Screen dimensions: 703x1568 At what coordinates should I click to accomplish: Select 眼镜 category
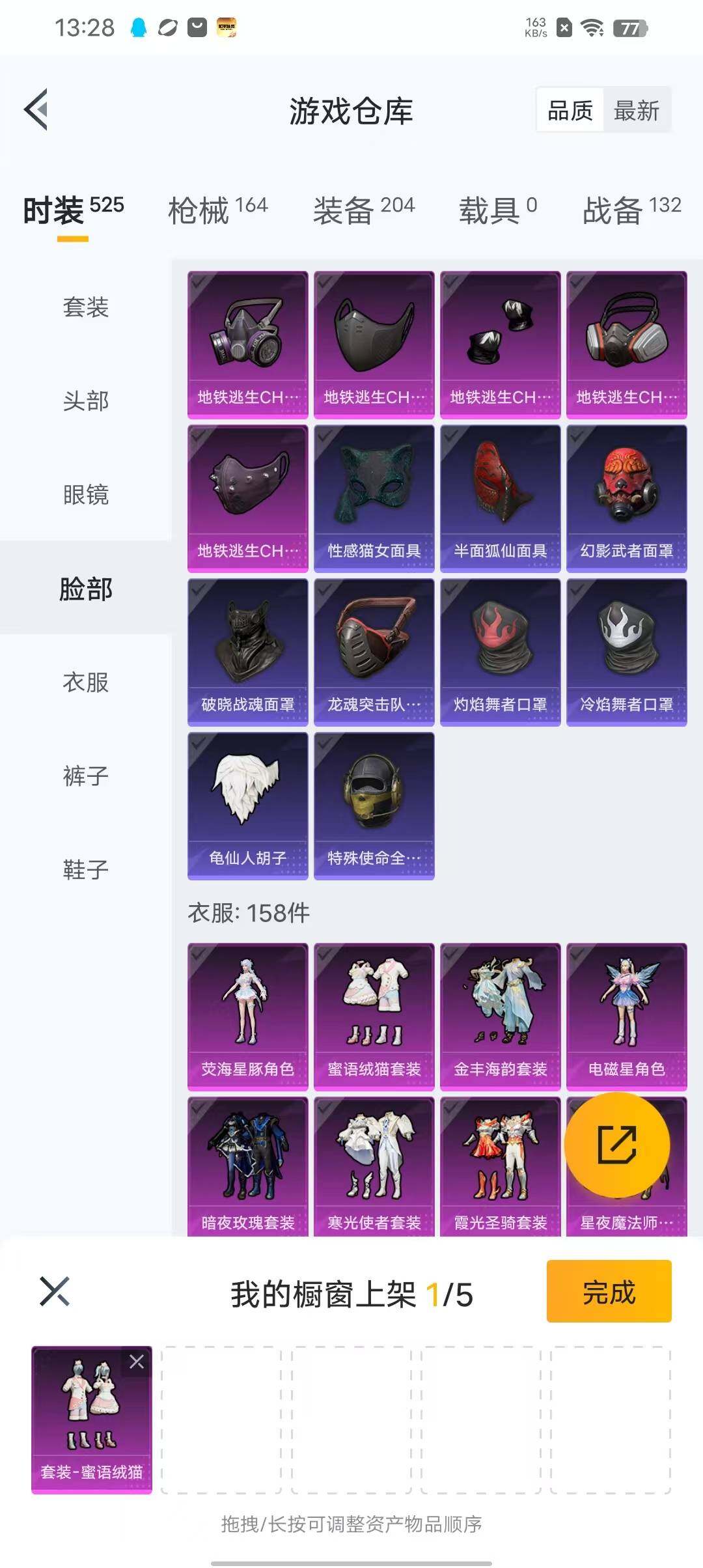[85, 494]
